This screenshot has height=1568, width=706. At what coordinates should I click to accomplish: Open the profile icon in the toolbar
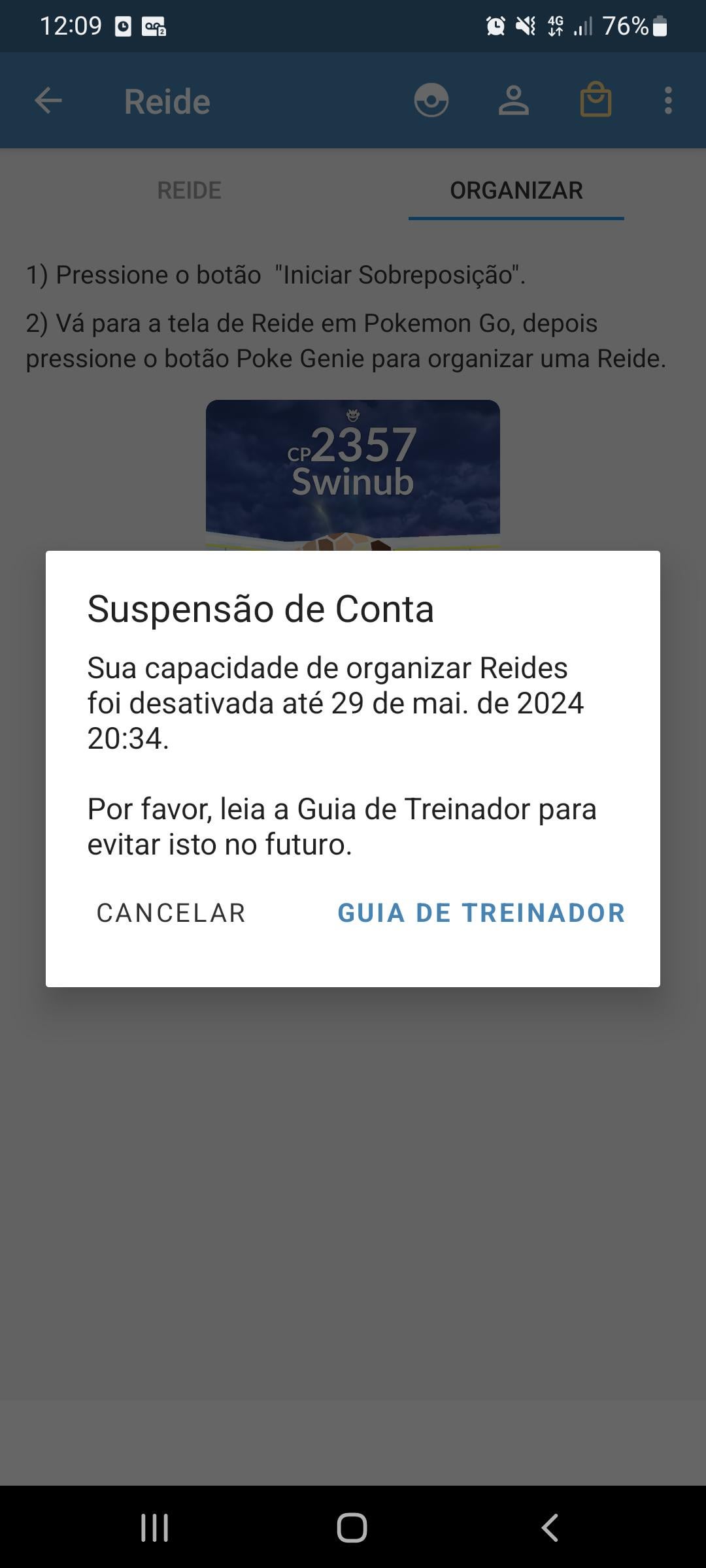tap(514, 101)
